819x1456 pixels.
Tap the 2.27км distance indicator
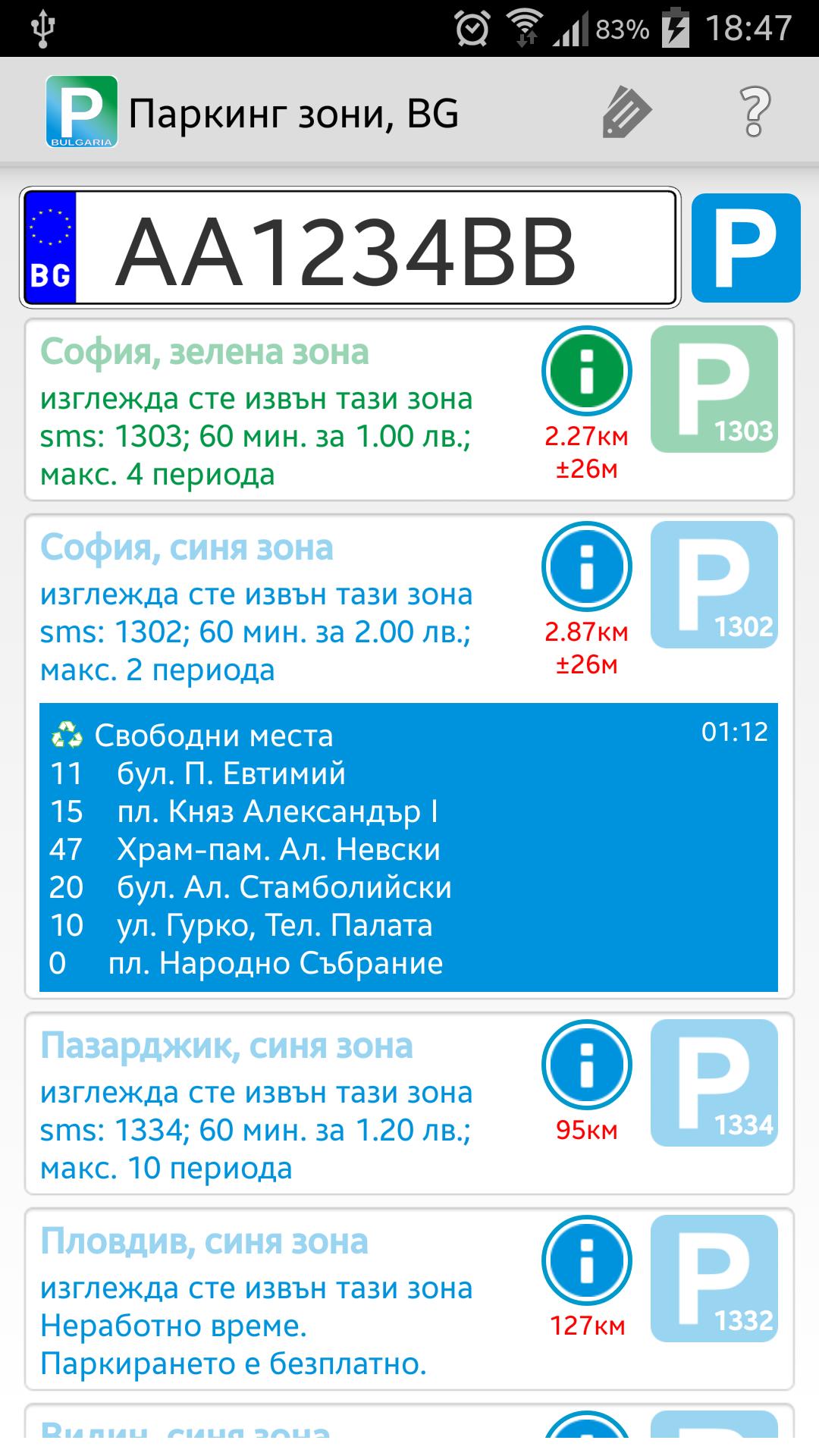[586, 436]
